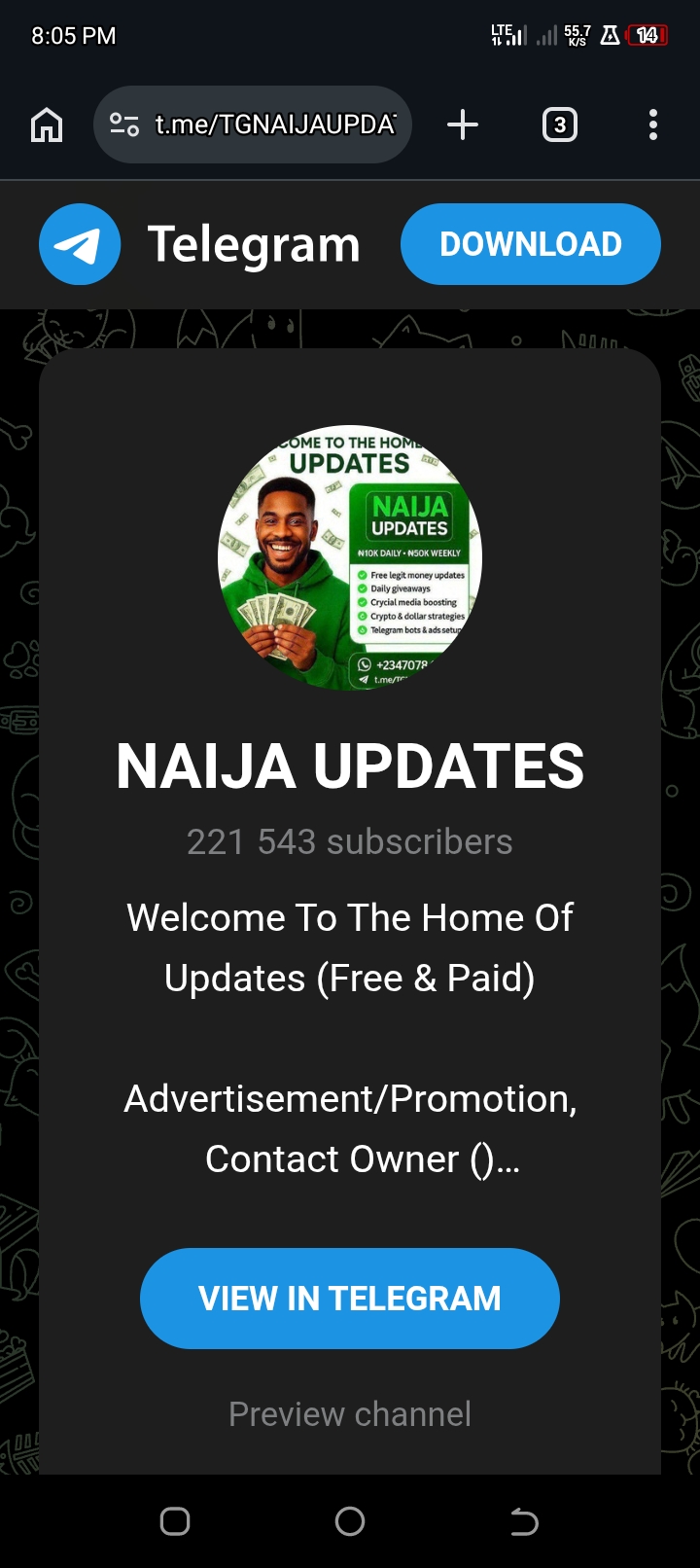
Task: Tap the Telegram logo link in the header
Action: [80, 244]
